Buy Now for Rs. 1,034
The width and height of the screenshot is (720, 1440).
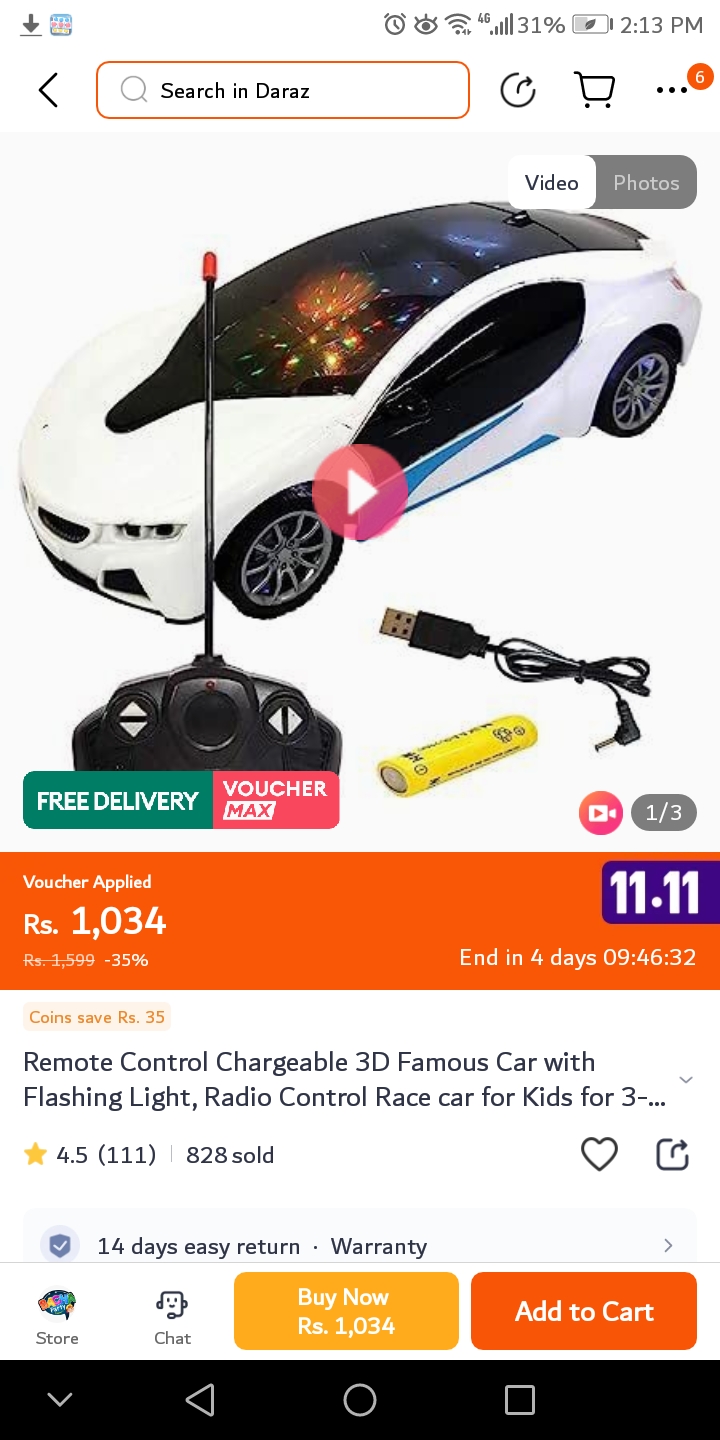point(346,1311)
